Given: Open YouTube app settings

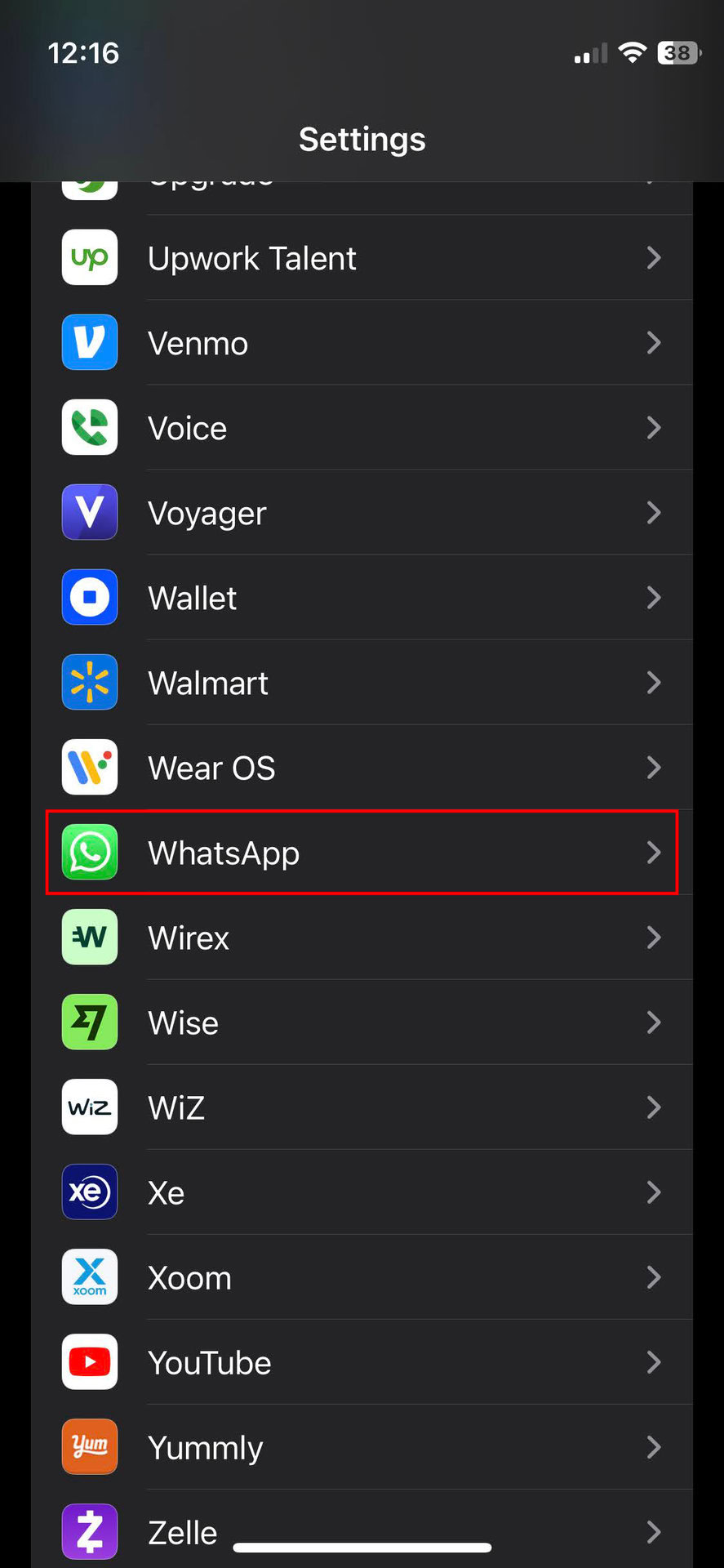Looking at the screenshot, I should tap(362, 1362).
